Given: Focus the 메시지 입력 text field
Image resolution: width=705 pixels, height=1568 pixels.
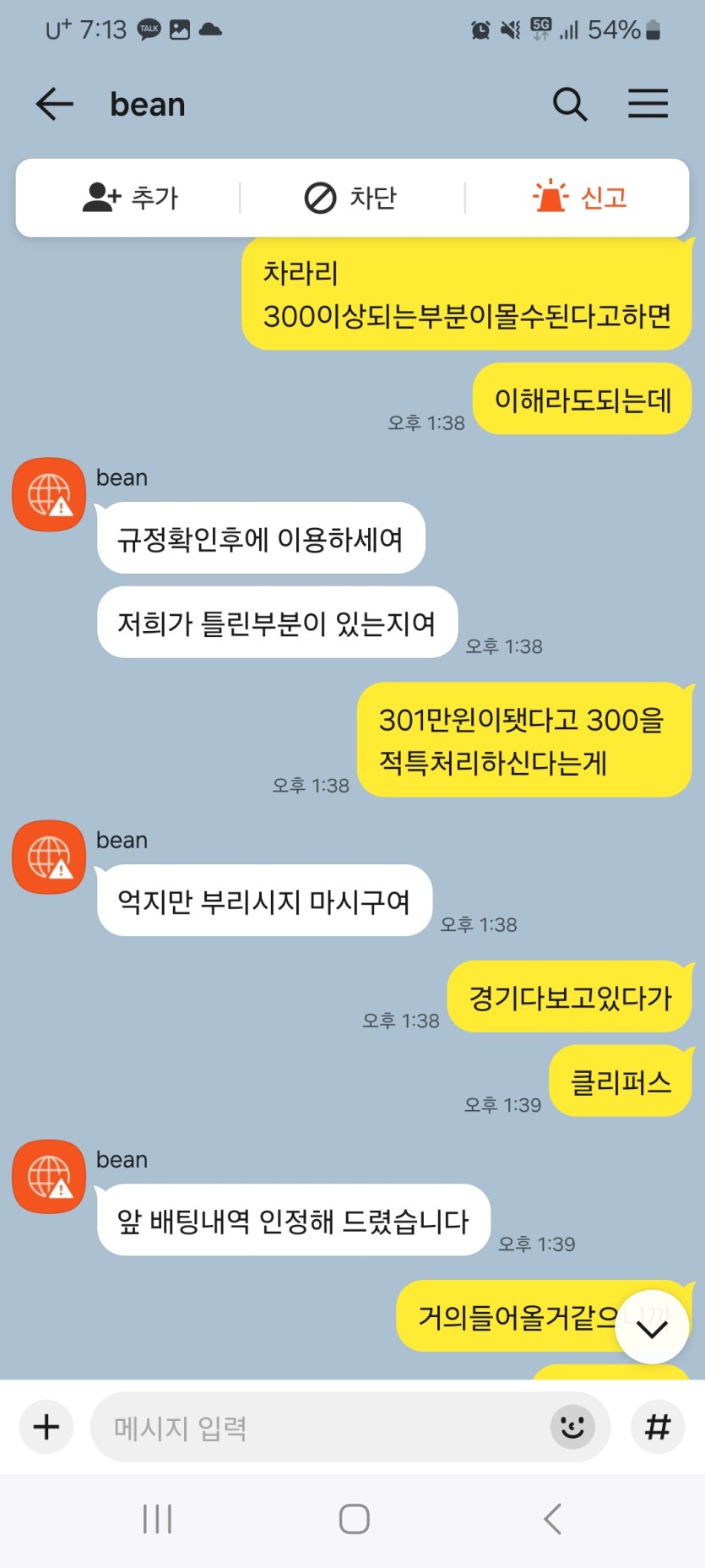Looking at the screenshot, I should (321, 1428).
